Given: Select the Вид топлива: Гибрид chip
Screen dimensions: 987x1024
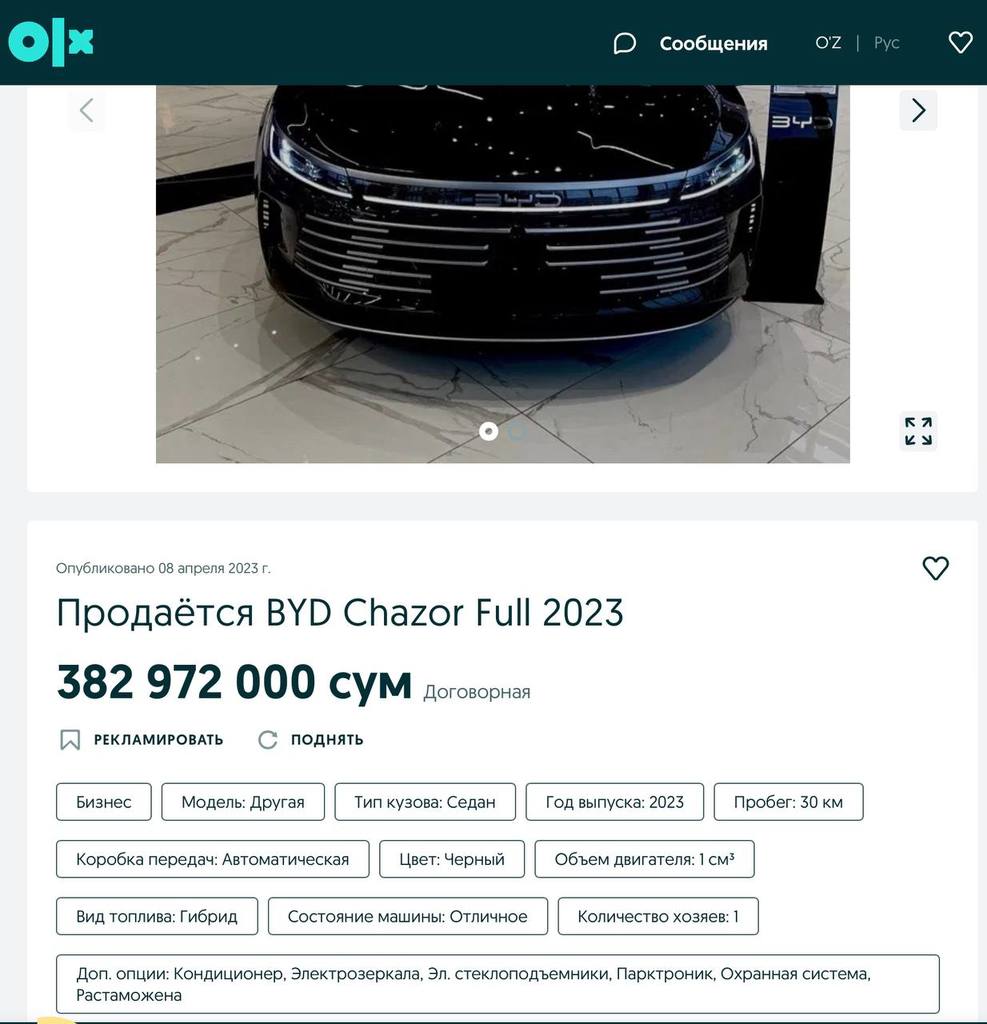Looking at the screenshot, I should pos(157,916).
